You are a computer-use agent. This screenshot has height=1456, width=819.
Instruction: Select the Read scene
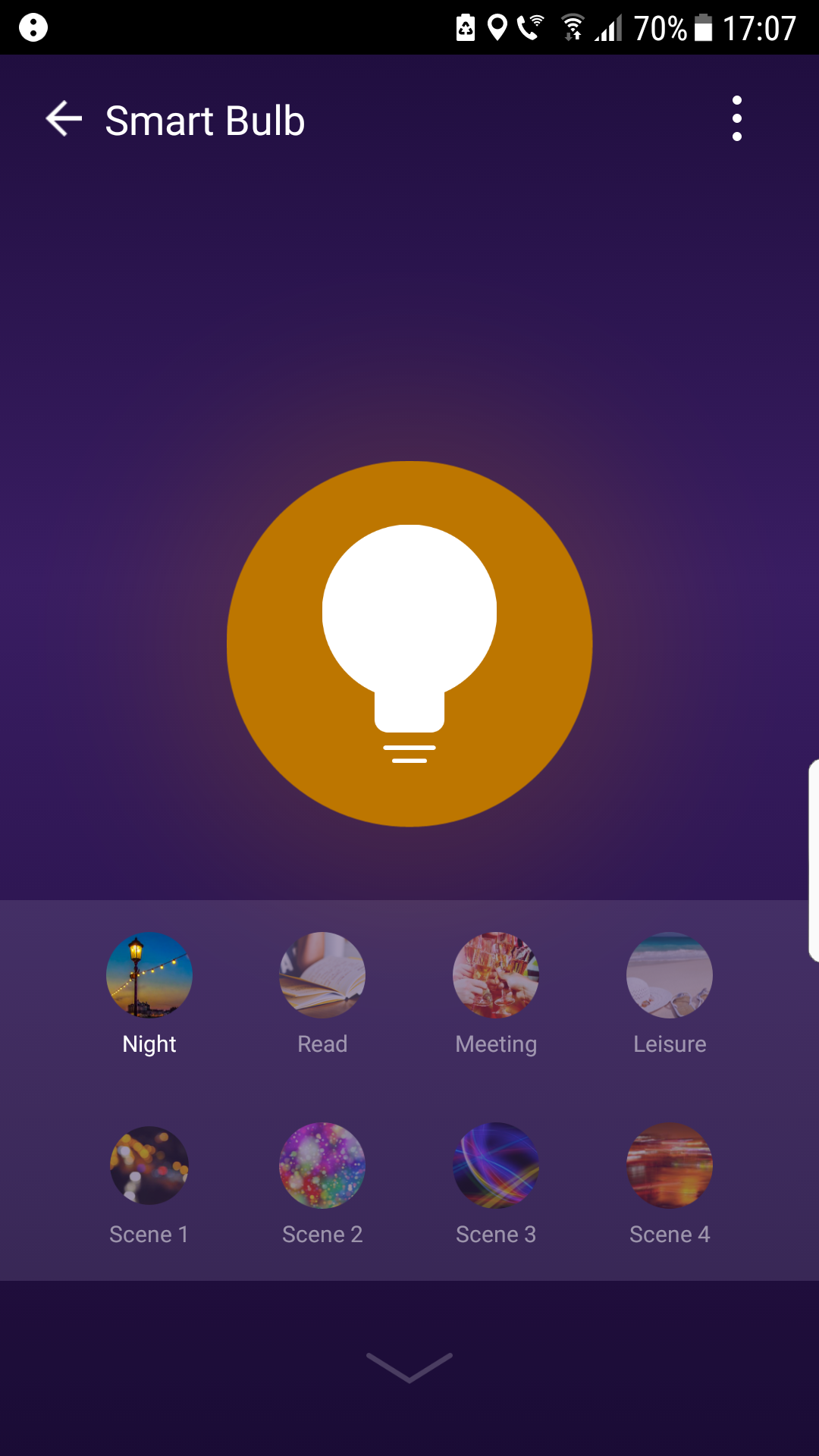[322, 975]
